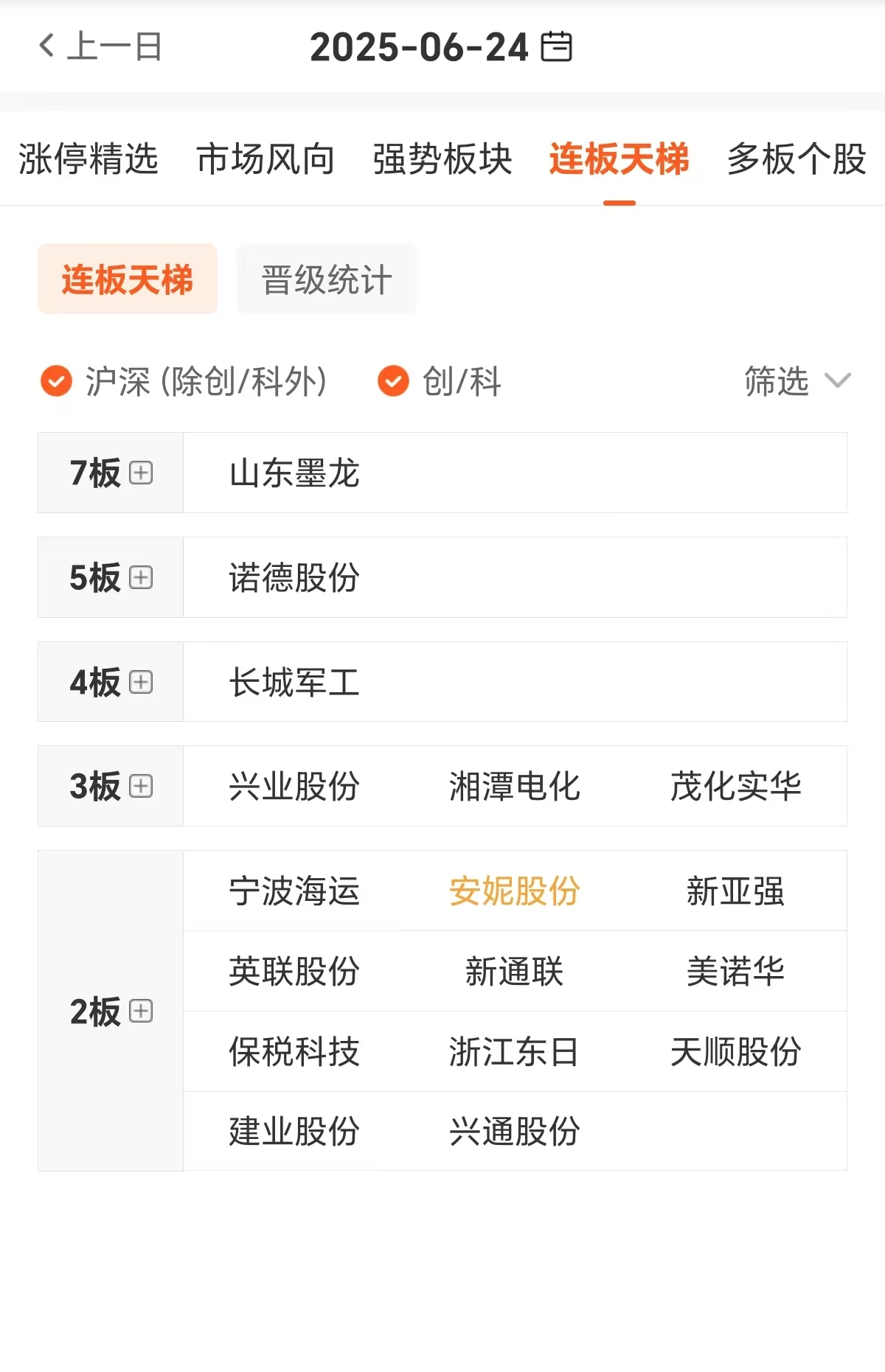
Task: Open the 强势板块 tab
Action: coord(441,161)
